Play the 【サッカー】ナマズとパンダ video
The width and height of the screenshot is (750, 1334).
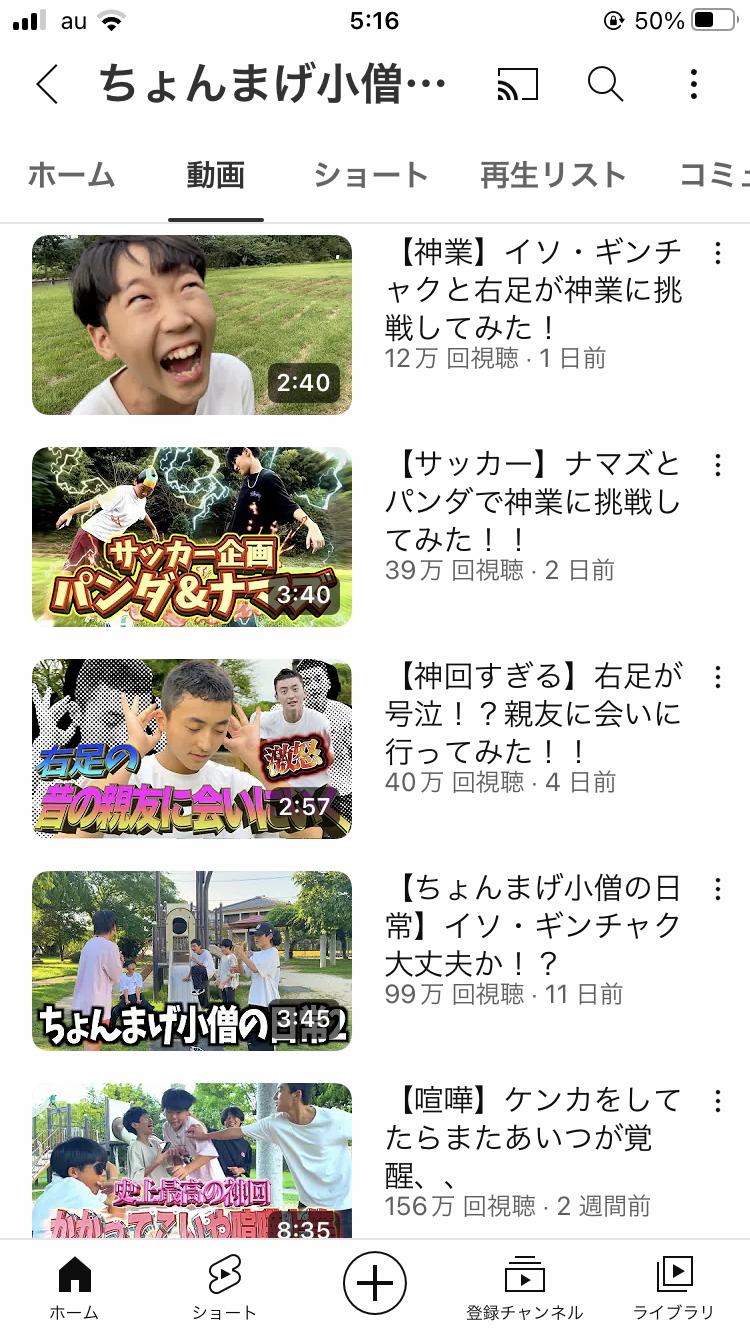[192, 537]
